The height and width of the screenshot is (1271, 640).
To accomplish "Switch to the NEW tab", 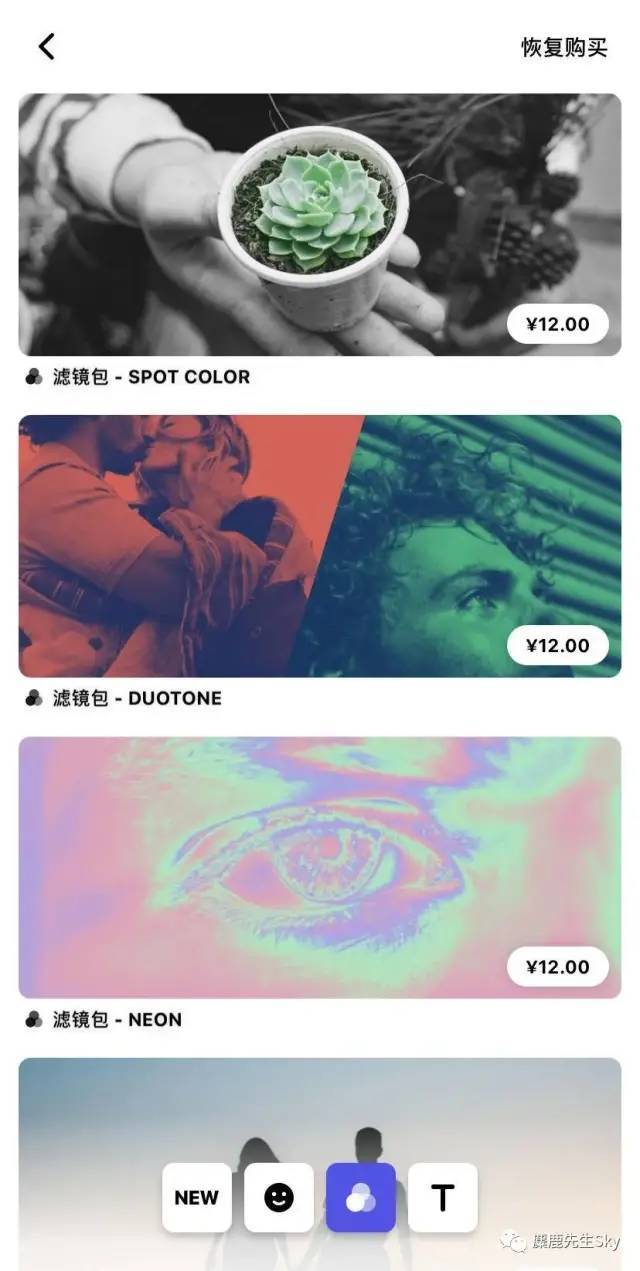I will [197, 1198].
